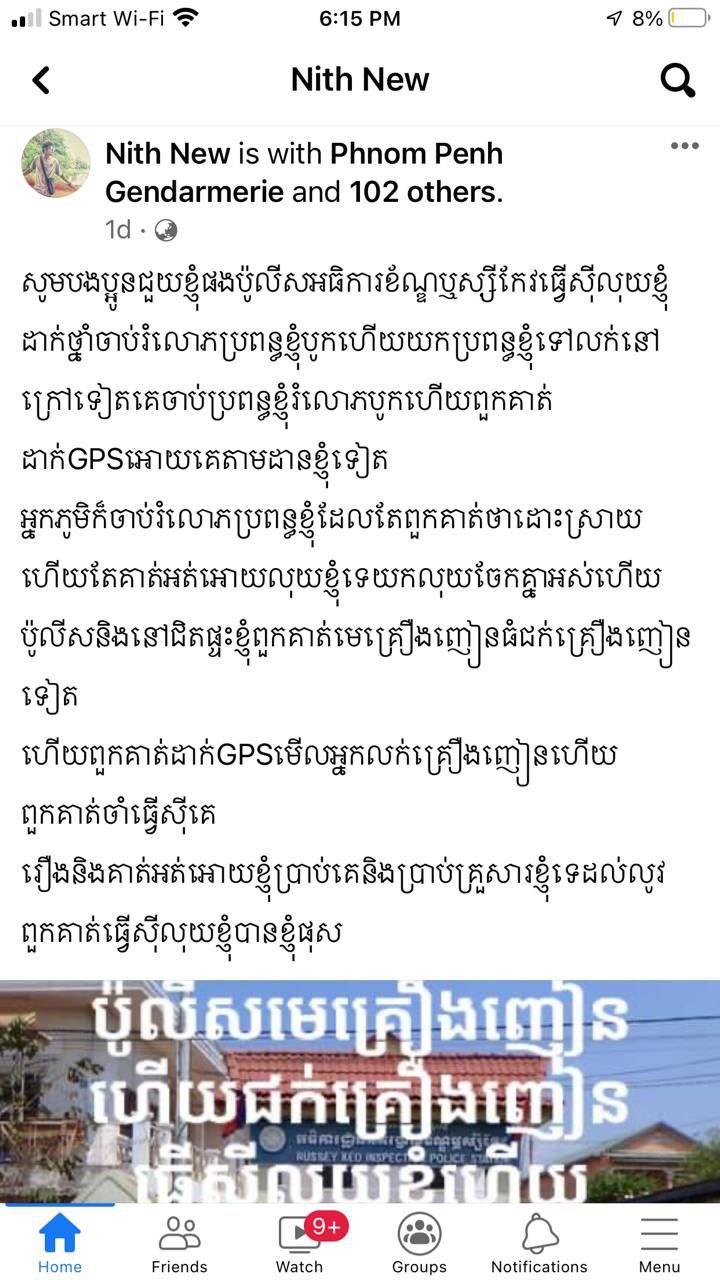Open the Notifications tab

(539, 1242)
